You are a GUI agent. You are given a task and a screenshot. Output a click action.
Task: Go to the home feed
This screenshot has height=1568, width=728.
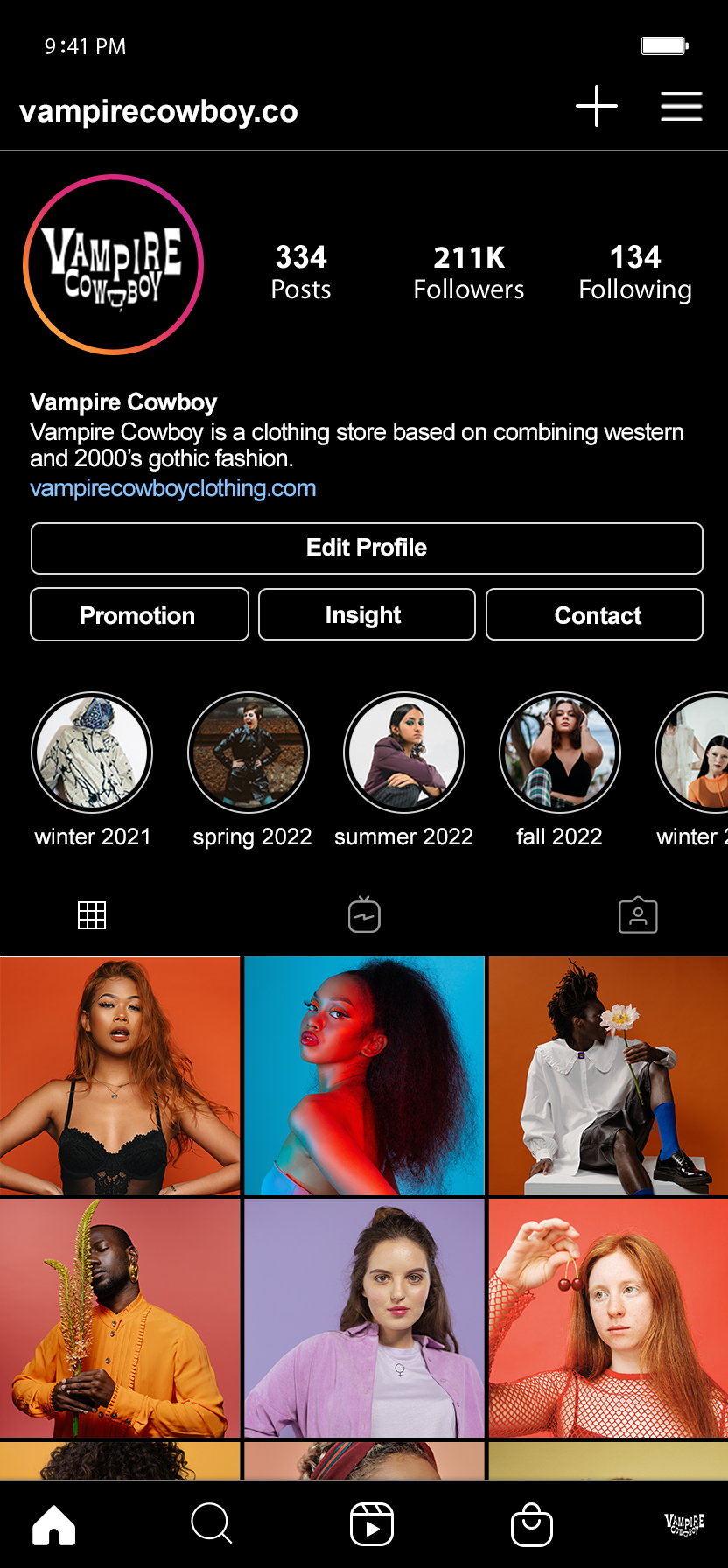pyautogui.click(x=54, y=1525)
